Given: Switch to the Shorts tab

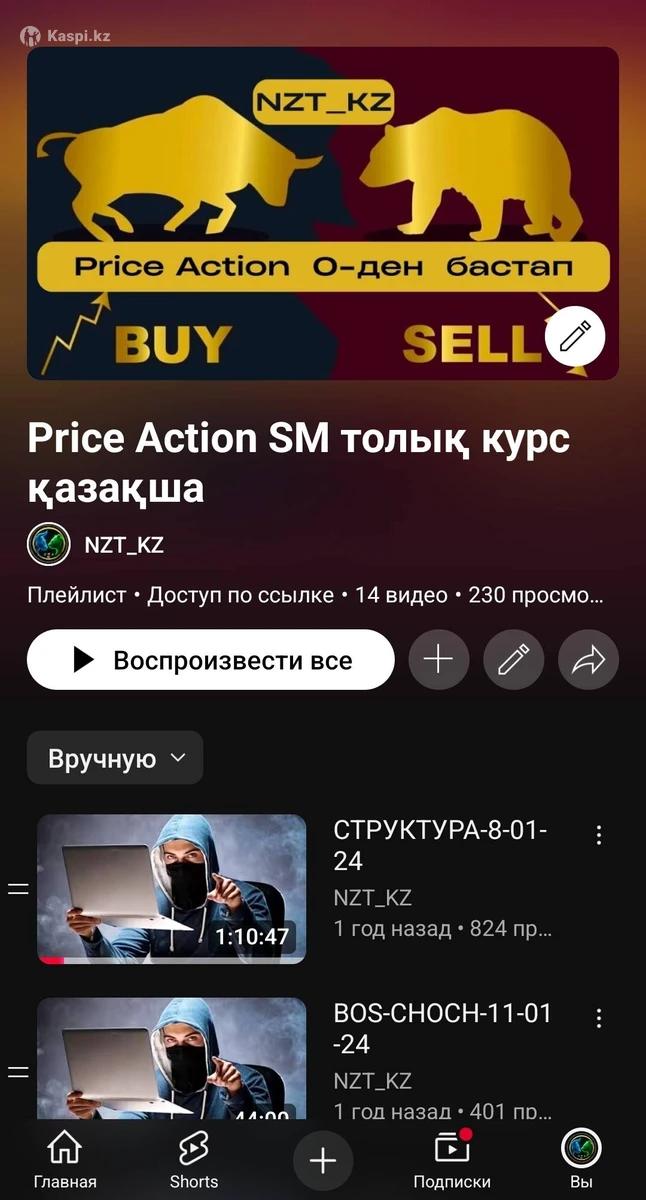Looking at the screenshot, I should click(194, 1160).
